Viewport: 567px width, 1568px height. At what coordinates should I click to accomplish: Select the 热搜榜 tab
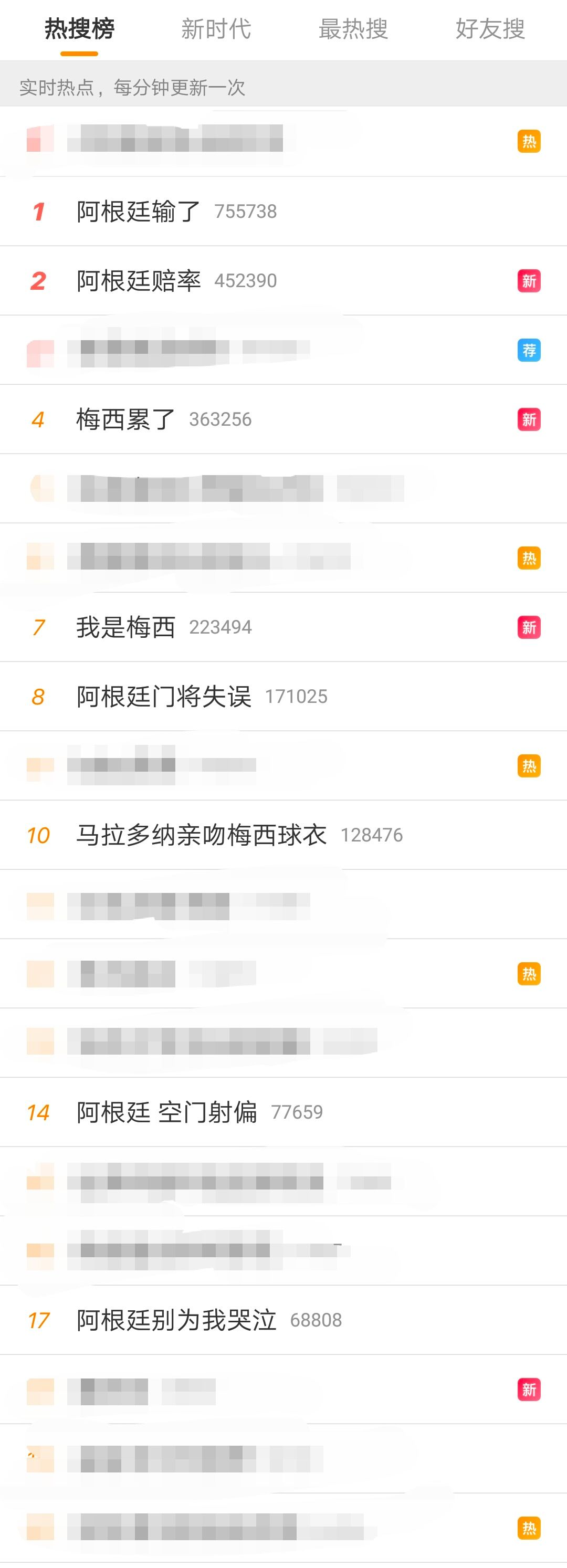coord(79,30)
